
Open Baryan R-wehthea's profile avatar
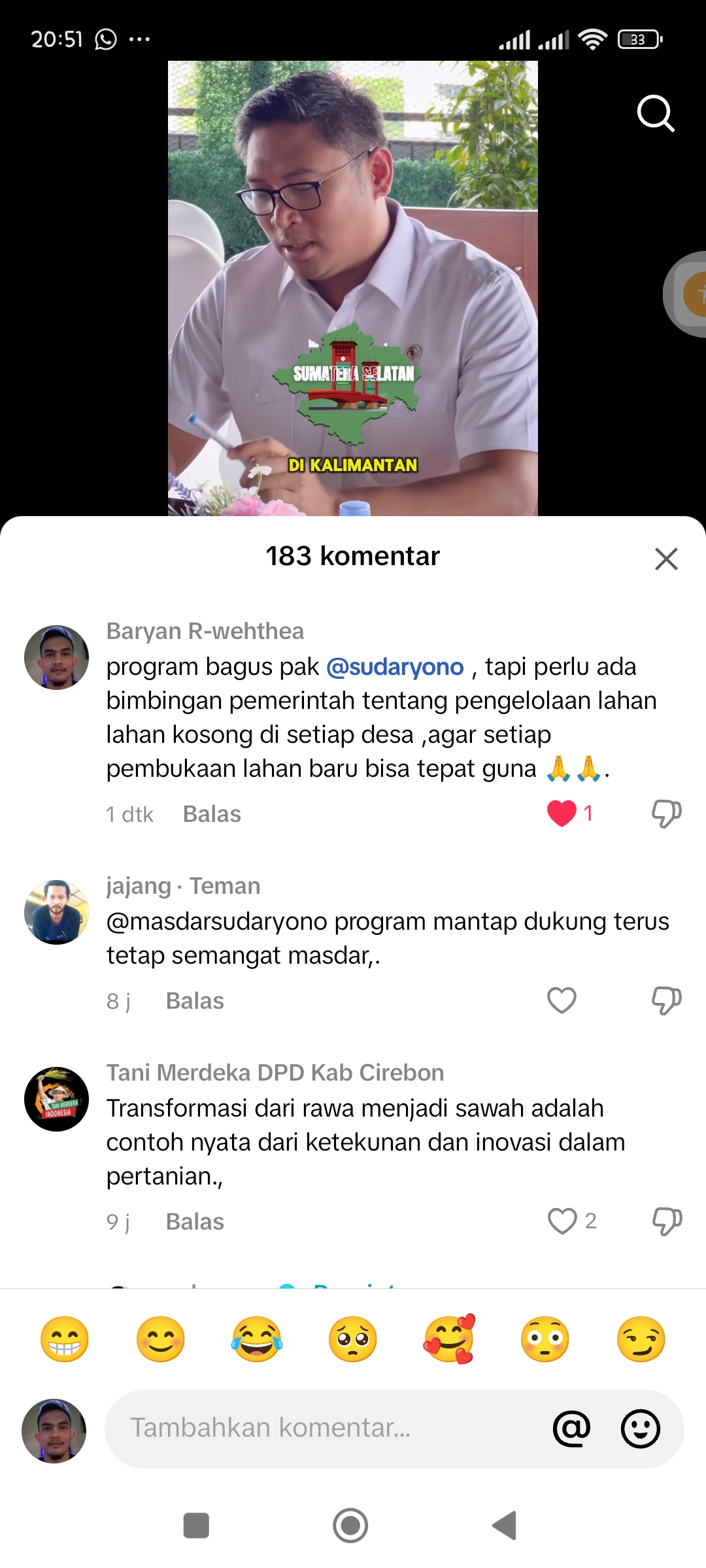click(x=57, y=658)
